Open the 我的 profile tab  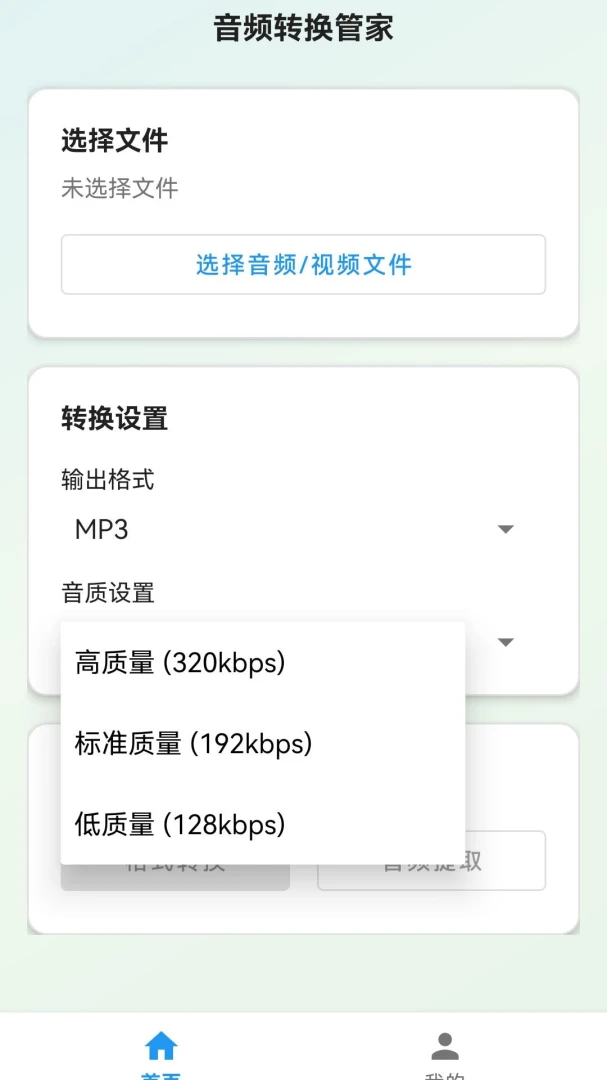(445, 1054)
